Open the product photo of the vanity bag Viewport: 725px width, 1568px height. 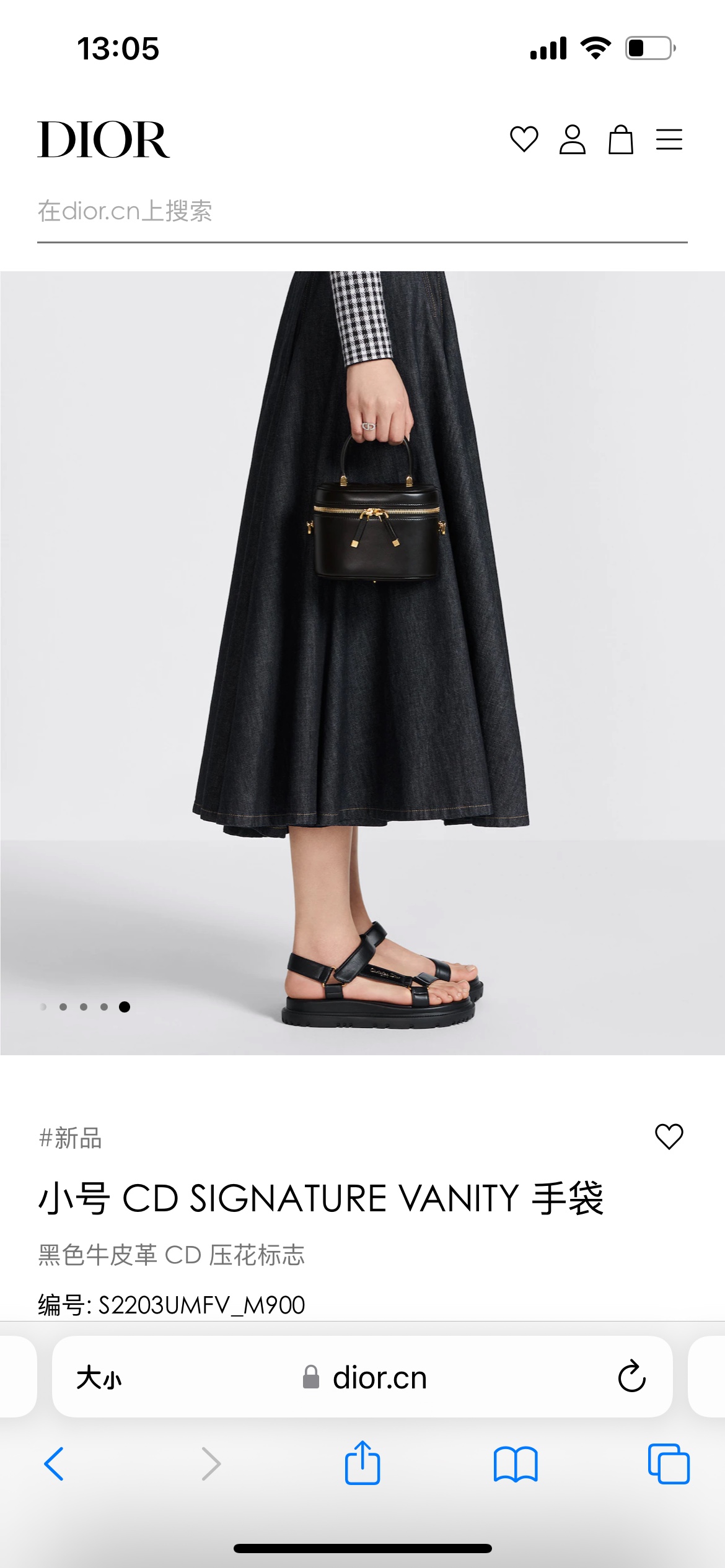(362, 663)
